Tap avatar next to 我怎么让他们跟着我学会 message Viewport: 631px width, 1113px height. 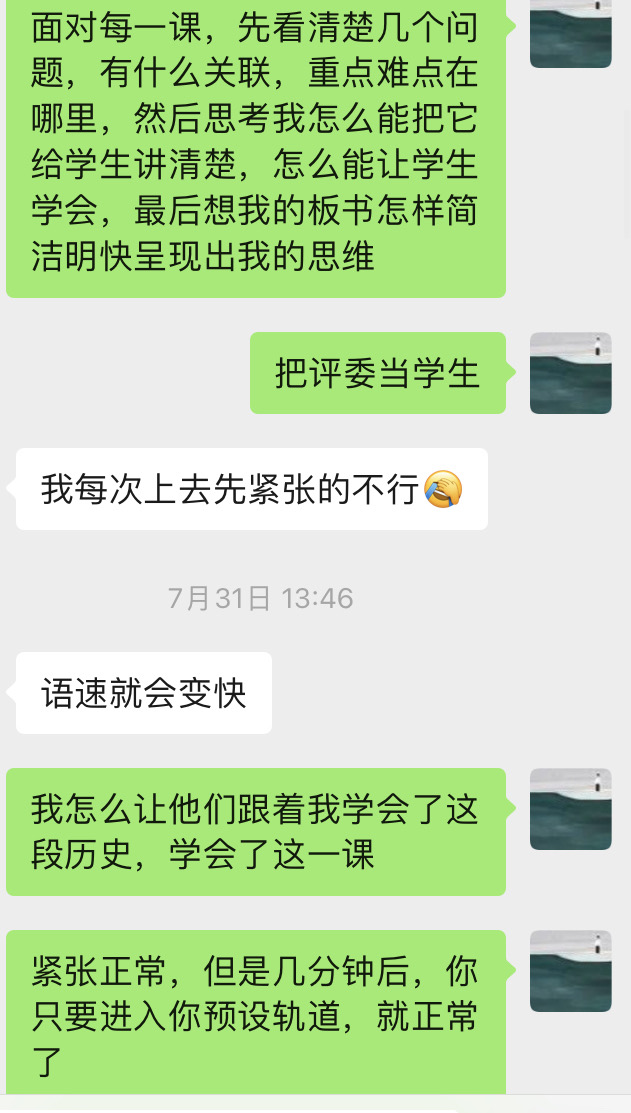570,809
